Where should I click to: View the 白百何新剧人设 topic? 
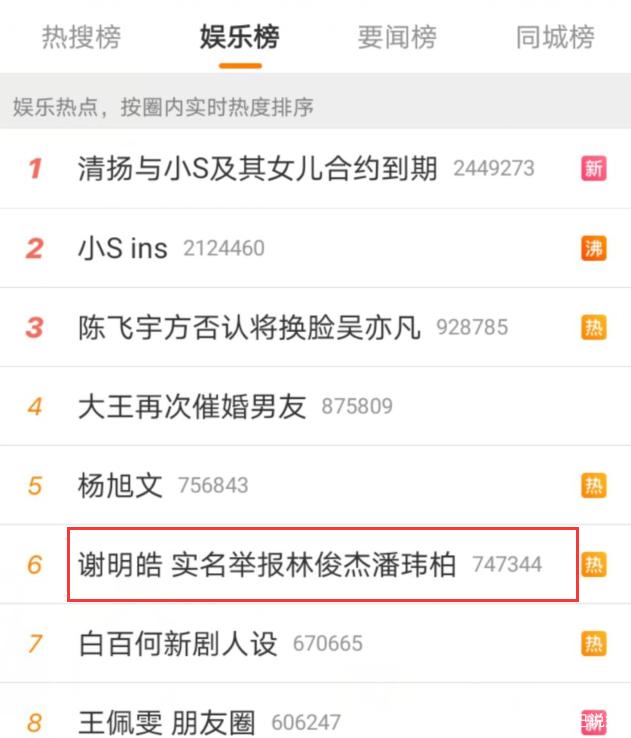(178, 644)
